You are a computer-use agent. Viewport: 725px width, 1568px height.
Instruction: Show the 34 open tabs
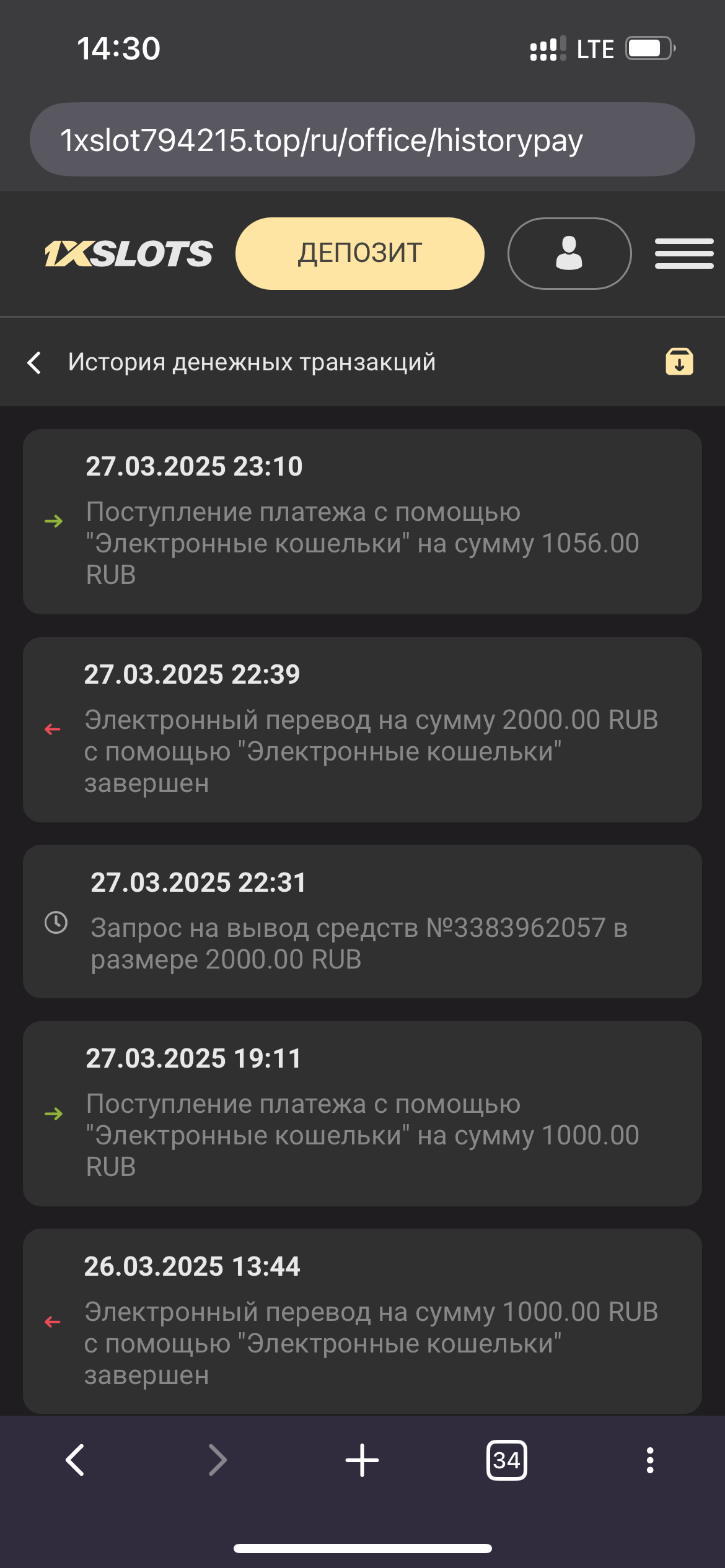pos(507,1460)
